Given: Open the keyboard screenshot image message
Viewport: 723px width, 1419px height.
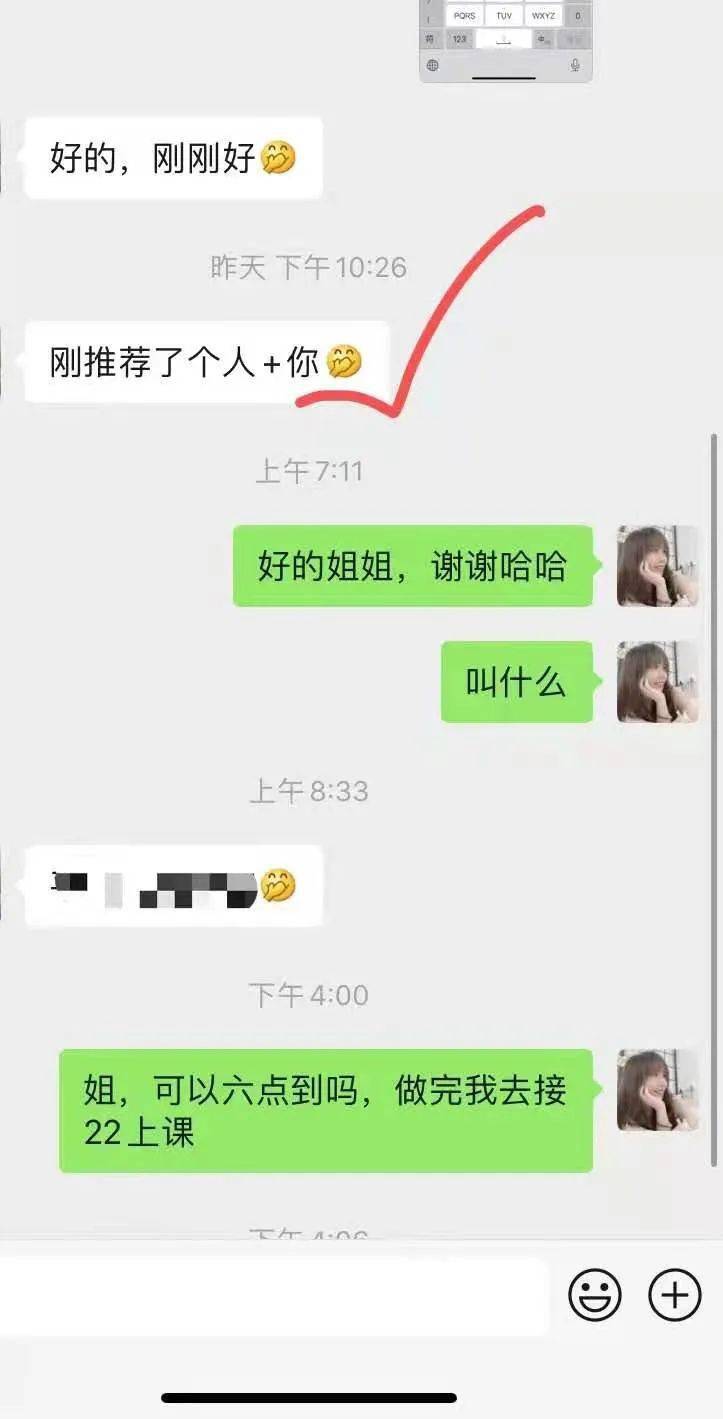Looking at the screenshot, I should (505, 40).
